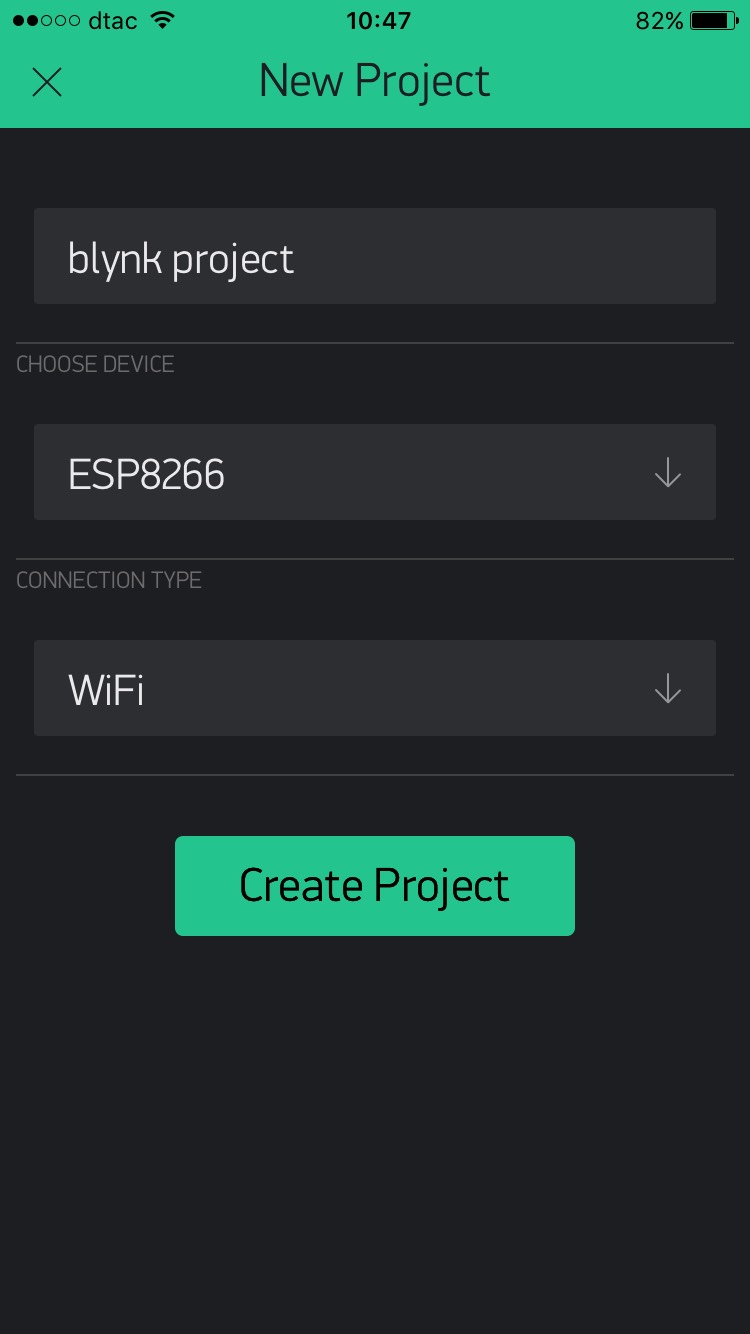Tap the 82% battery percentage
Screen dimensions: 750x1334
655,19
